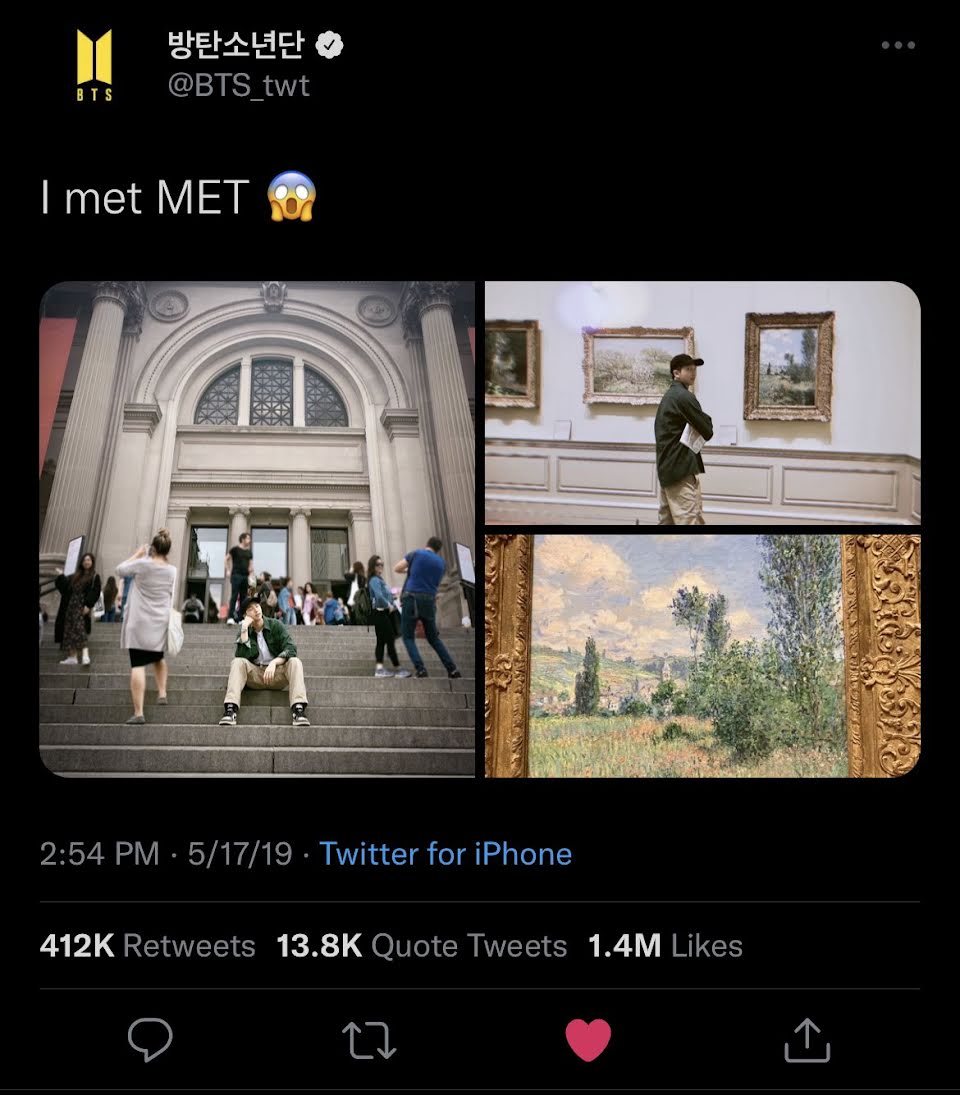Show the 13.8K Quote Tweets
The height and width of the screenshot is (1095, 960).
pos(421,946)
